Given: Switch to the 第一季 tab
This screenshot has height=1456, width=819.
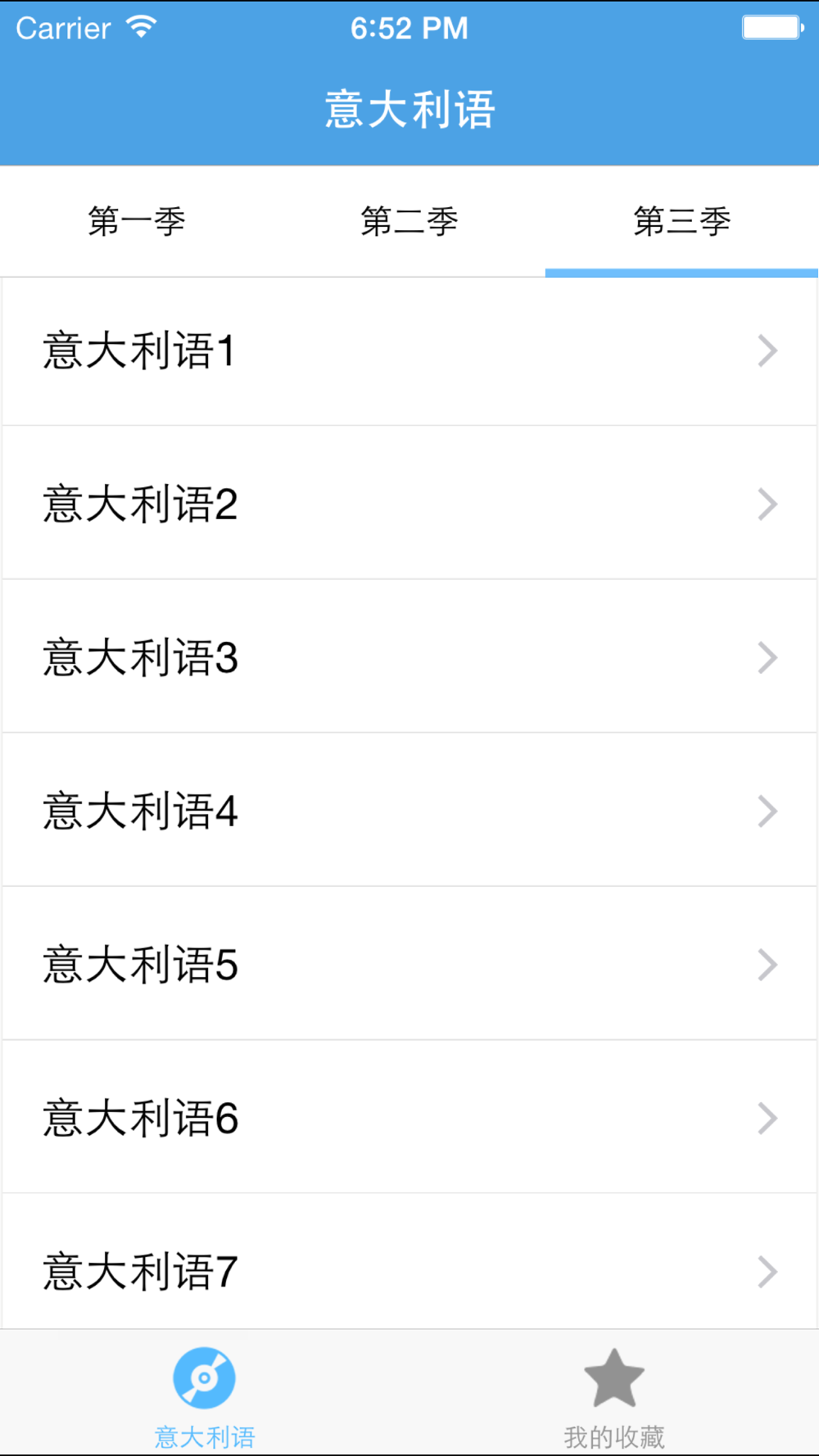Looking at the screenshot, I should [x=137, y=221].
